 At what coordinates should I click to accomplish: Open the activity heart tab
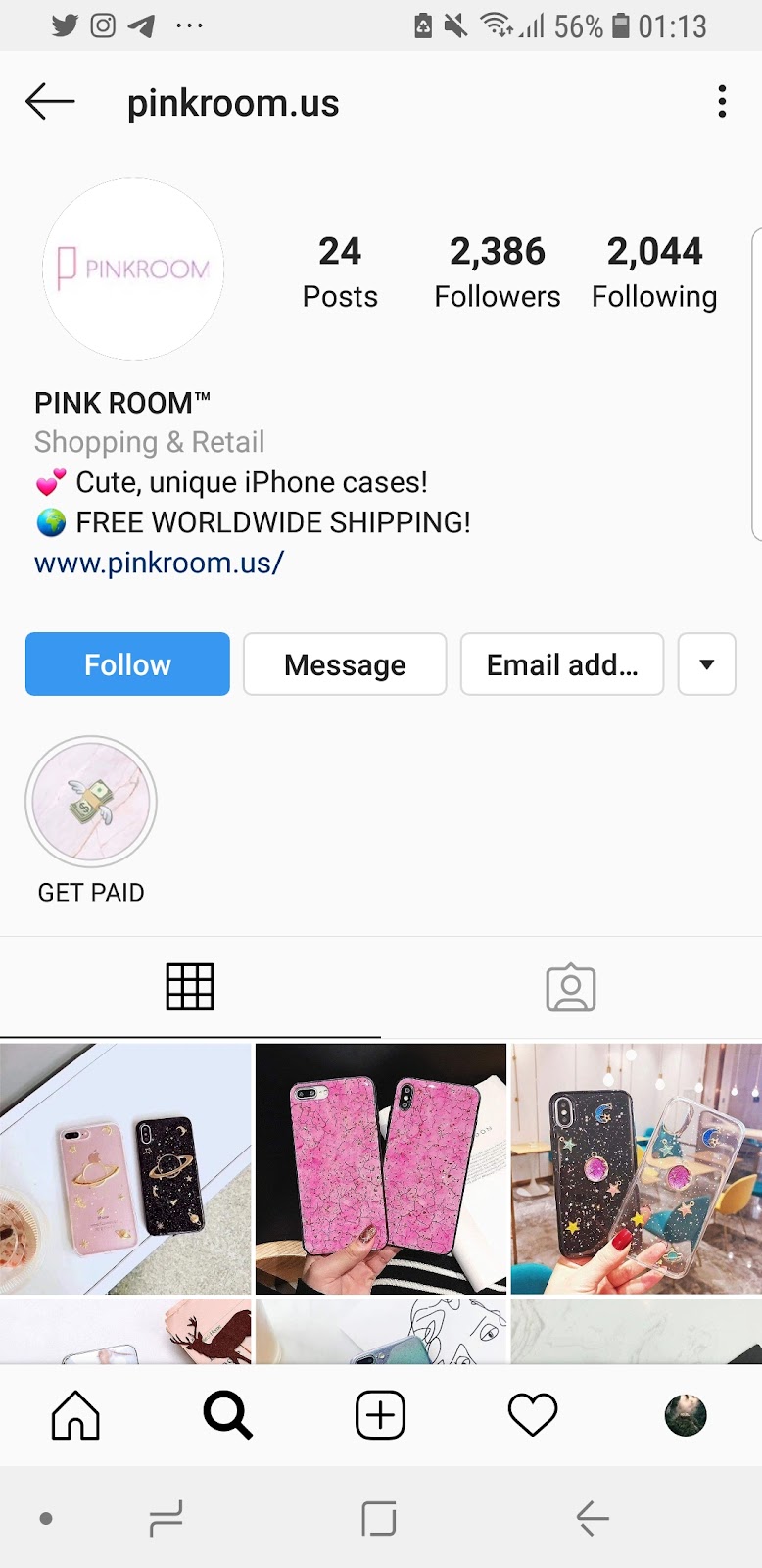pos(533,1415)
